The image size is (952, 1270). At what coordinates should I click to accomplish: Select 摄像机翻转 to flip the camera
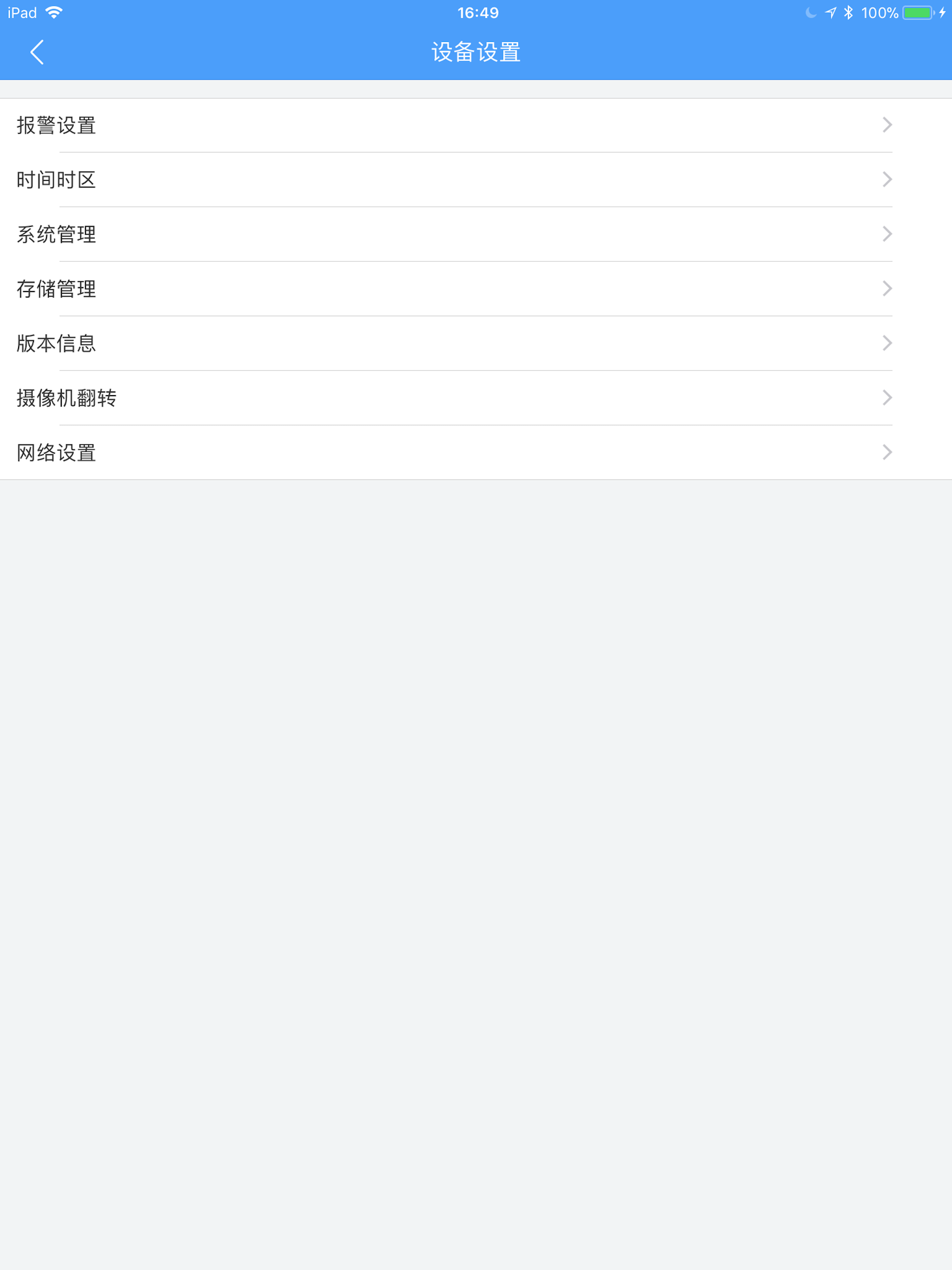[66, 397]
